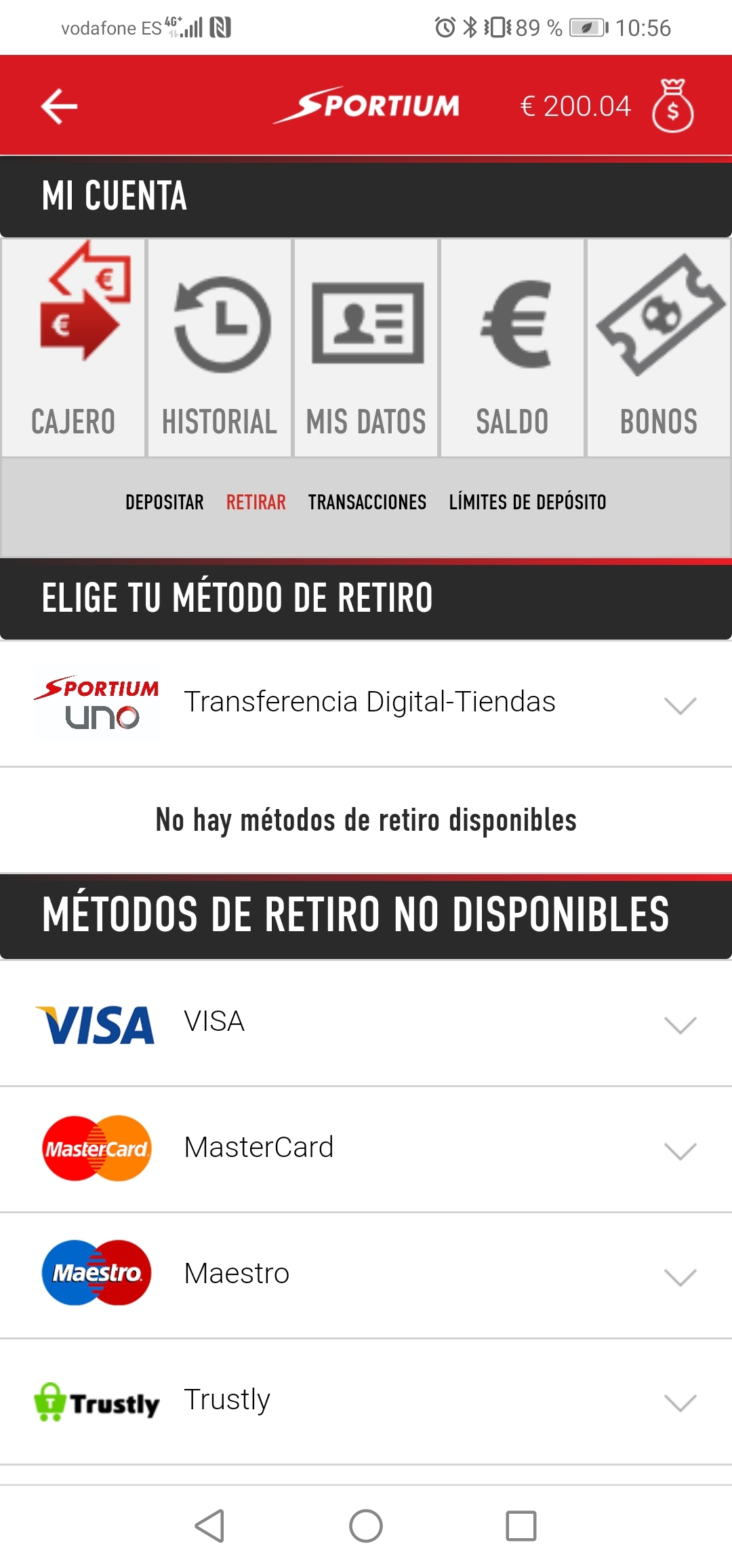732x1568 pixels.
Task: Open Límites de Depósito
Action: click(x=527, y=503)
